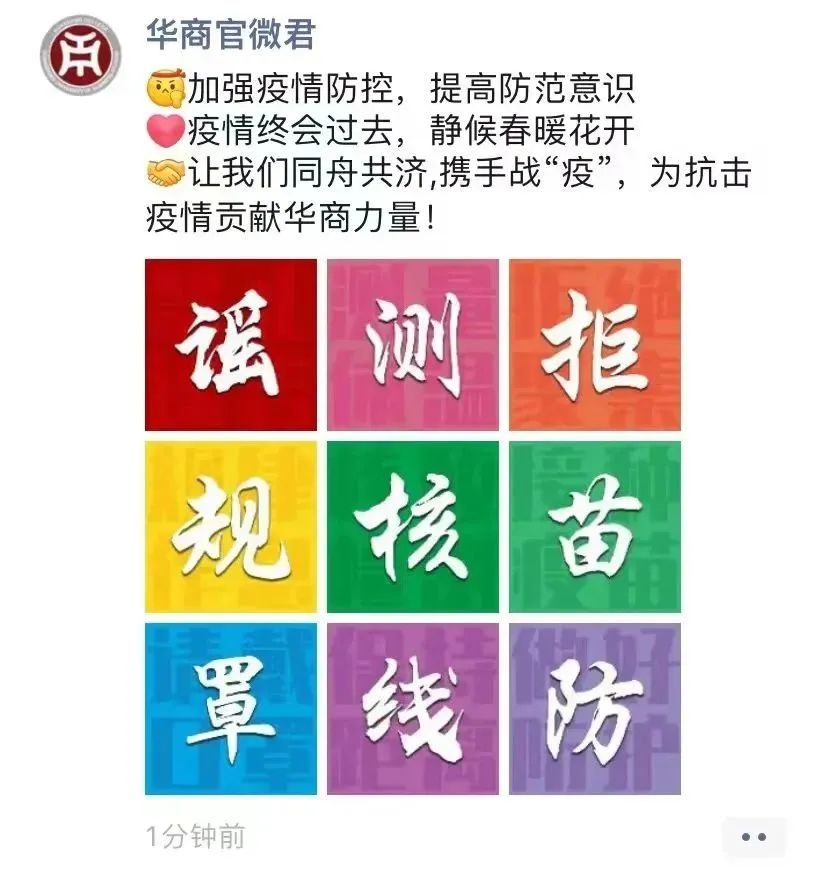View the pink 测 image tile

pos(413,345)
